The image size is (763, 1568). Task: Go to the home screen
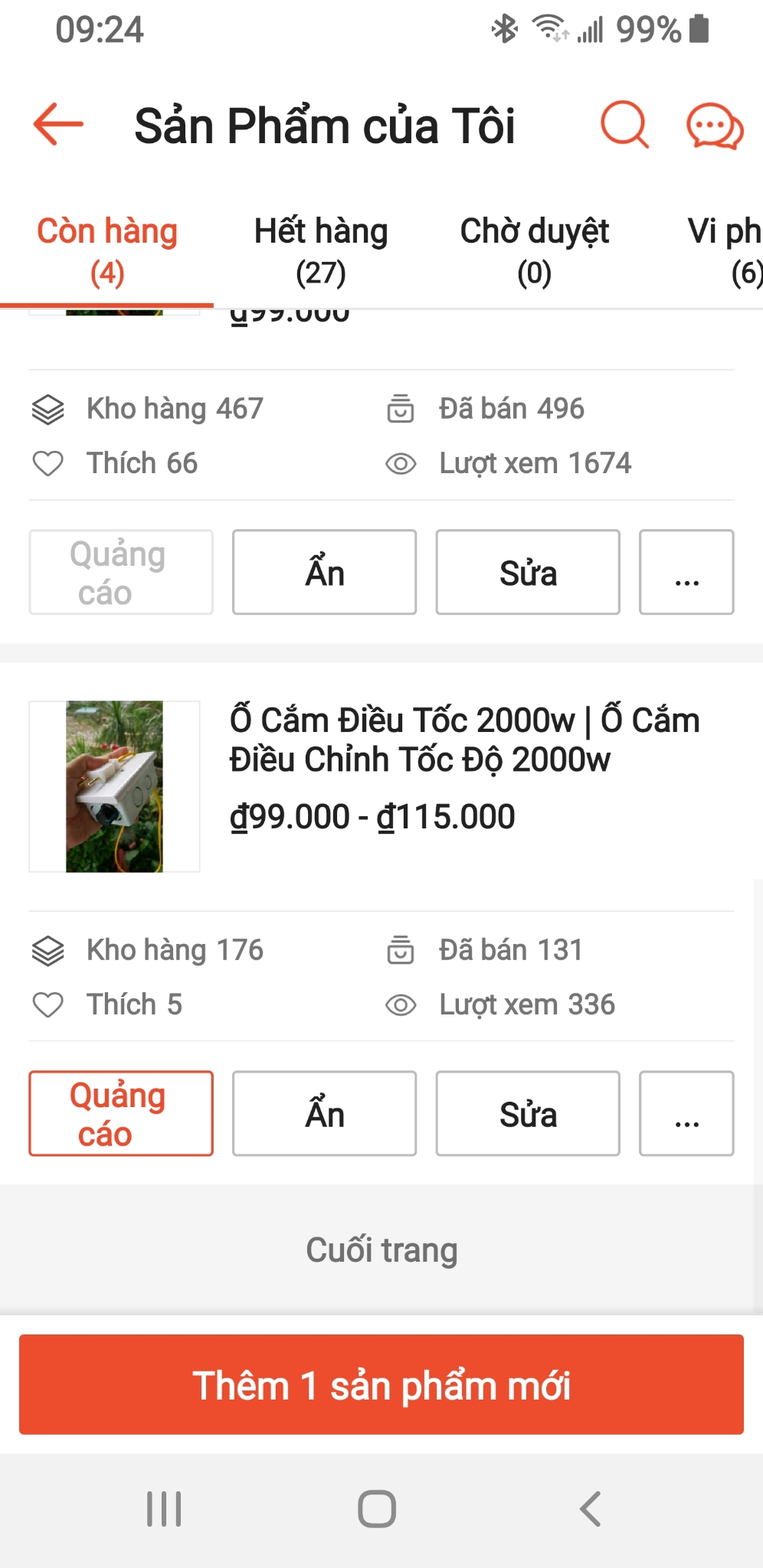377,1509
